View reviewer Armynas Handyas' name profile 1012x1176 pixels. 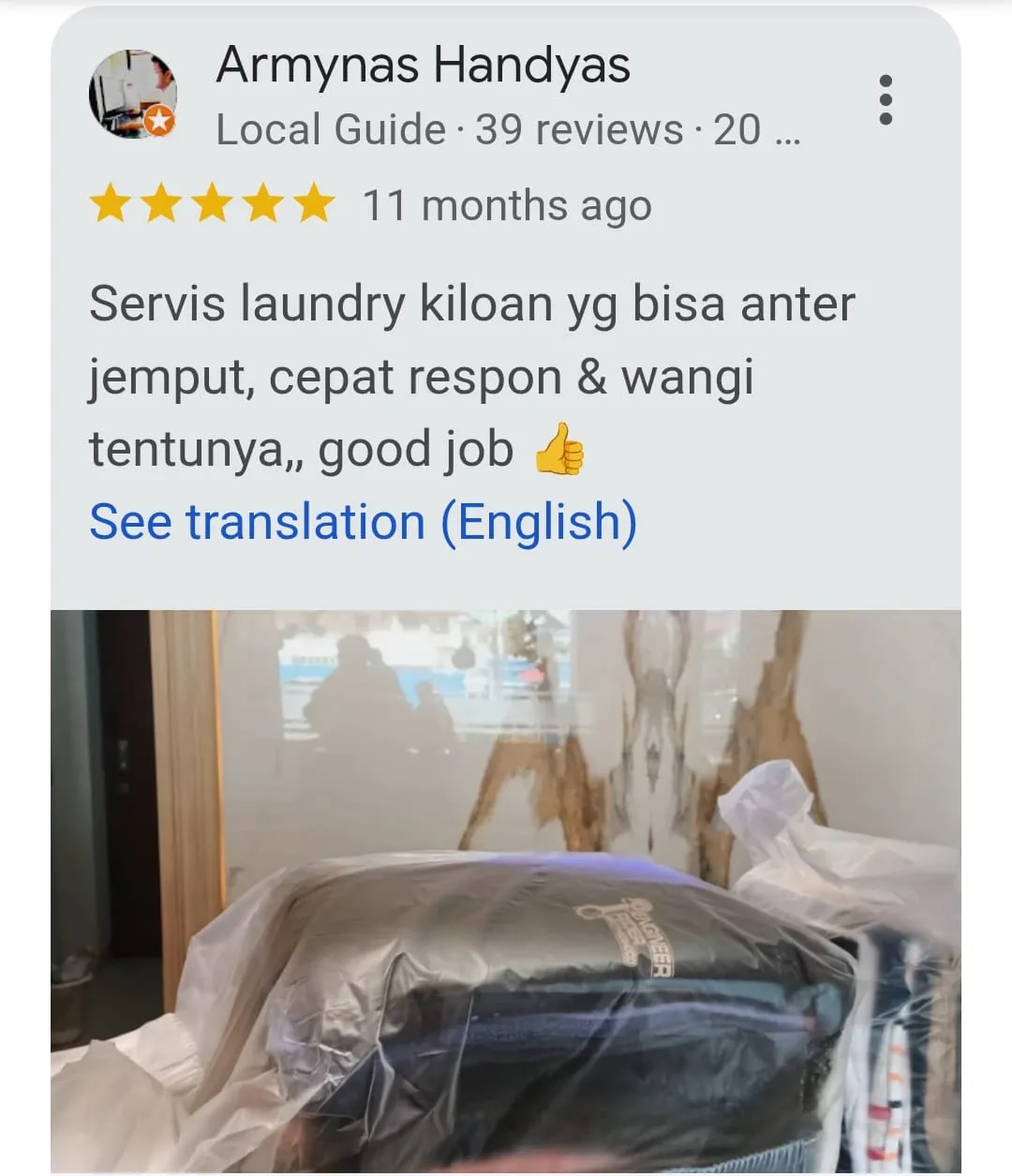pyautogui.click(x=423, y=66)
